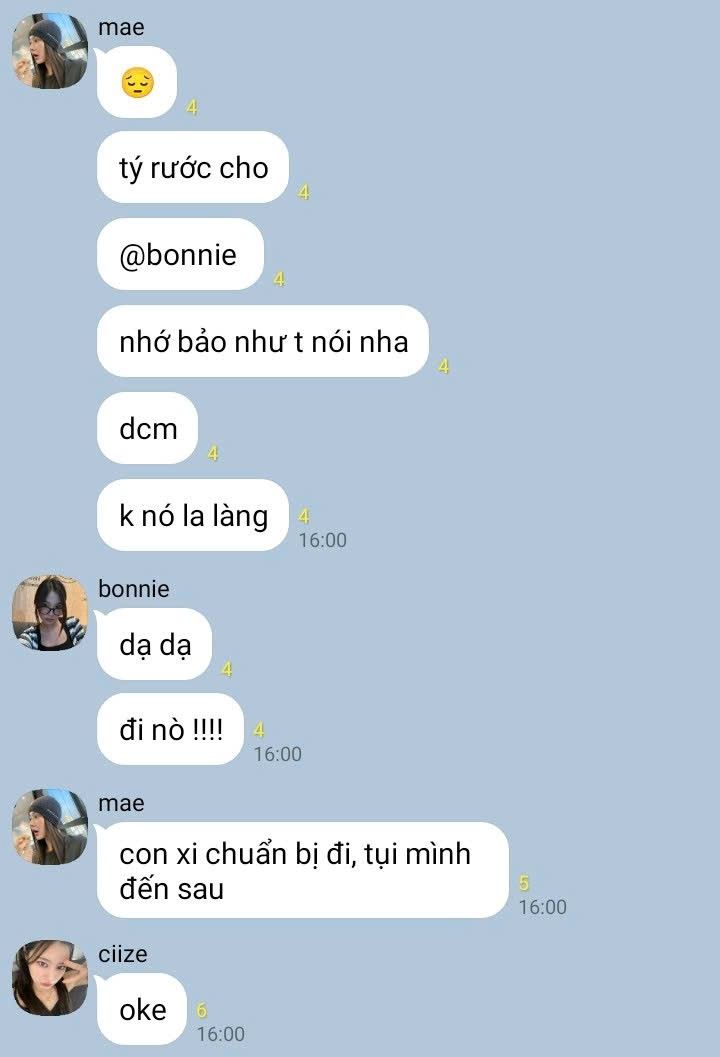Viewport: 720px width, 1057px height.
Task: Tap mae's avatar next to the emoji message
Action: [x=49, y=51]
